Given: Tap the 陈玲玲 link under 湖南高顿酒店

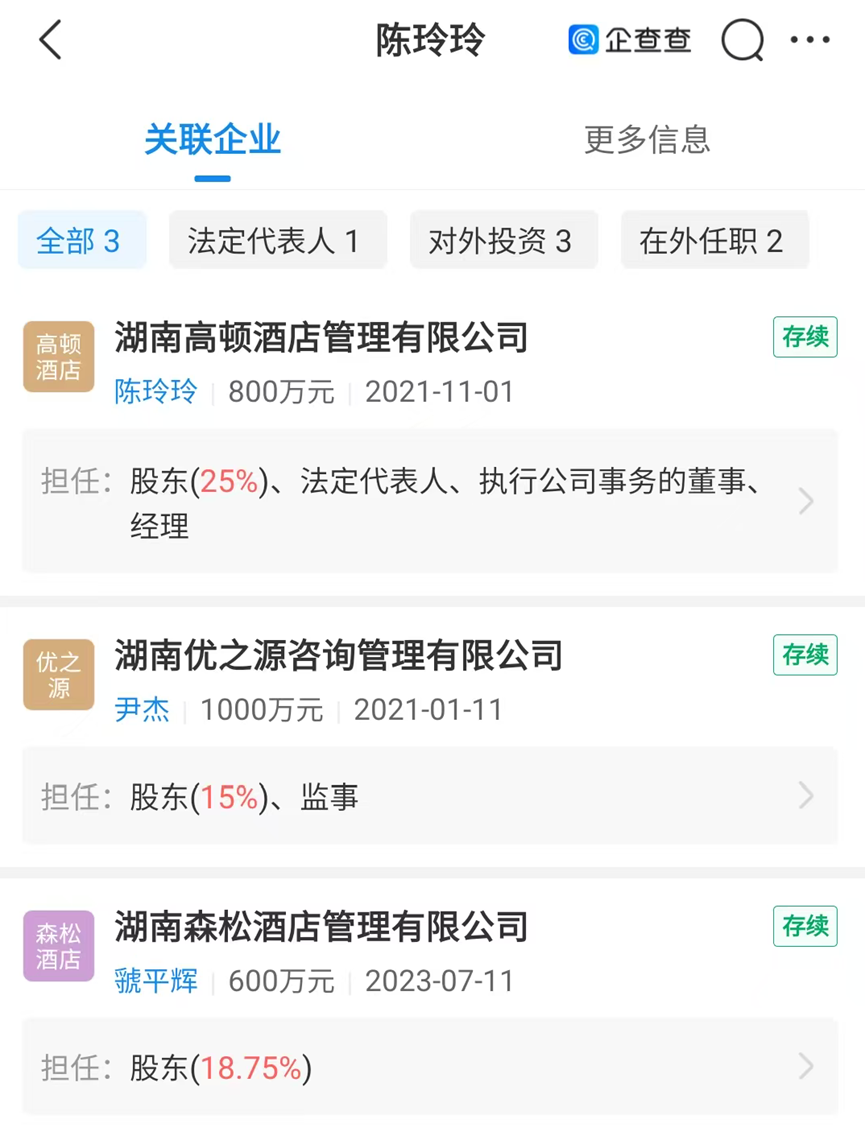Looking at the screenshot, I should [x=156, y=391].
